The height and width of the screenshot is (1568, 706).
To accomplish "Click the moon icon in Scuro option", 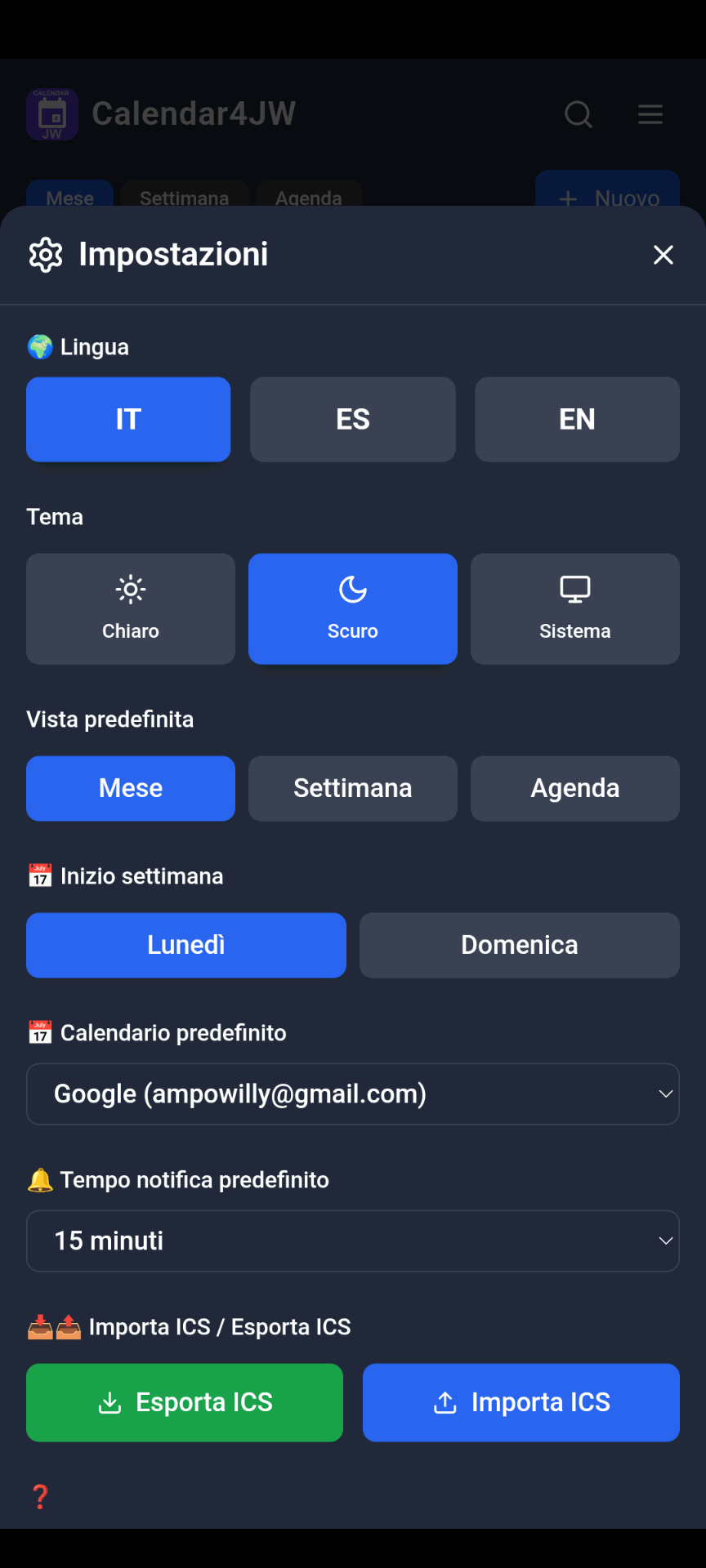I will click(x=352, y=588).
